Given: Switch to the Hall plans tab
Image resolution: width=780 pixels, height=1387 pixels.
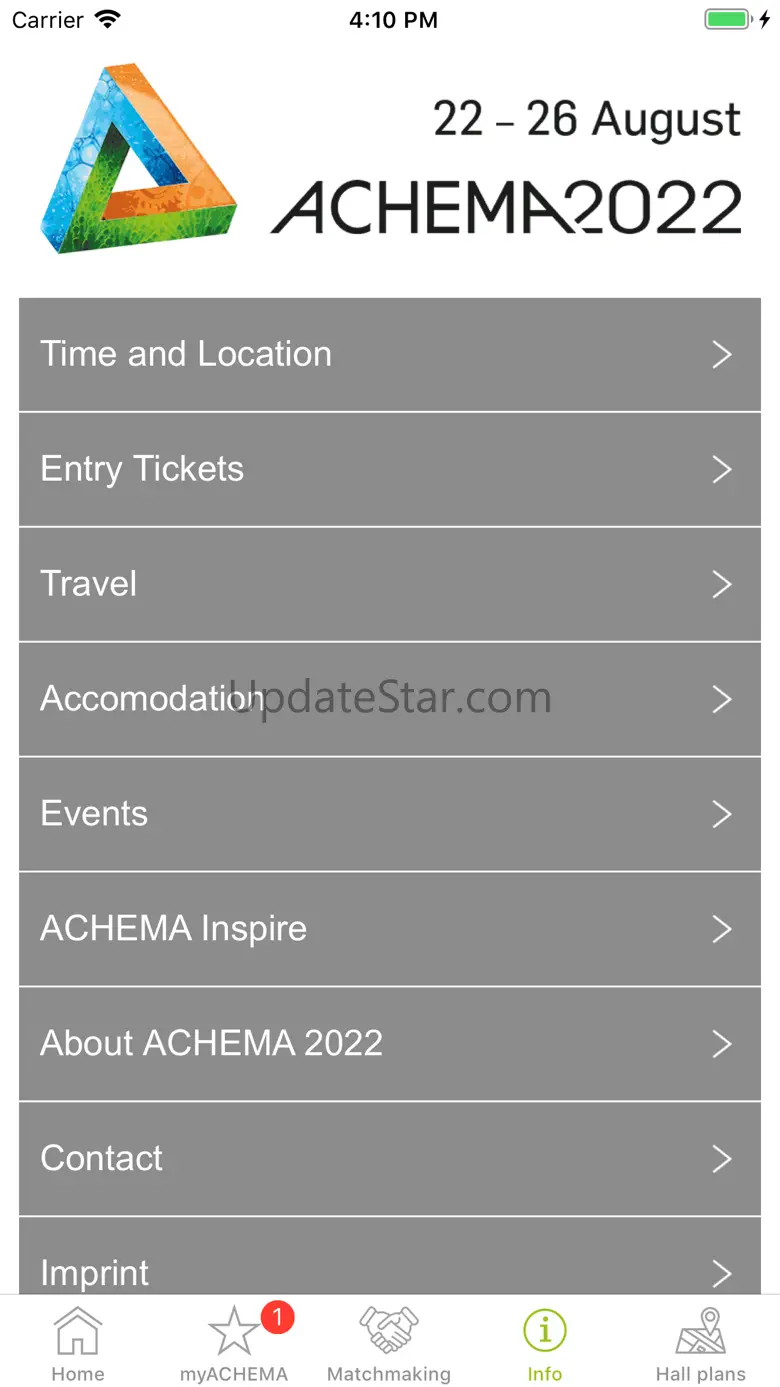Looking at the screenshot, I should coord(701,1343).
